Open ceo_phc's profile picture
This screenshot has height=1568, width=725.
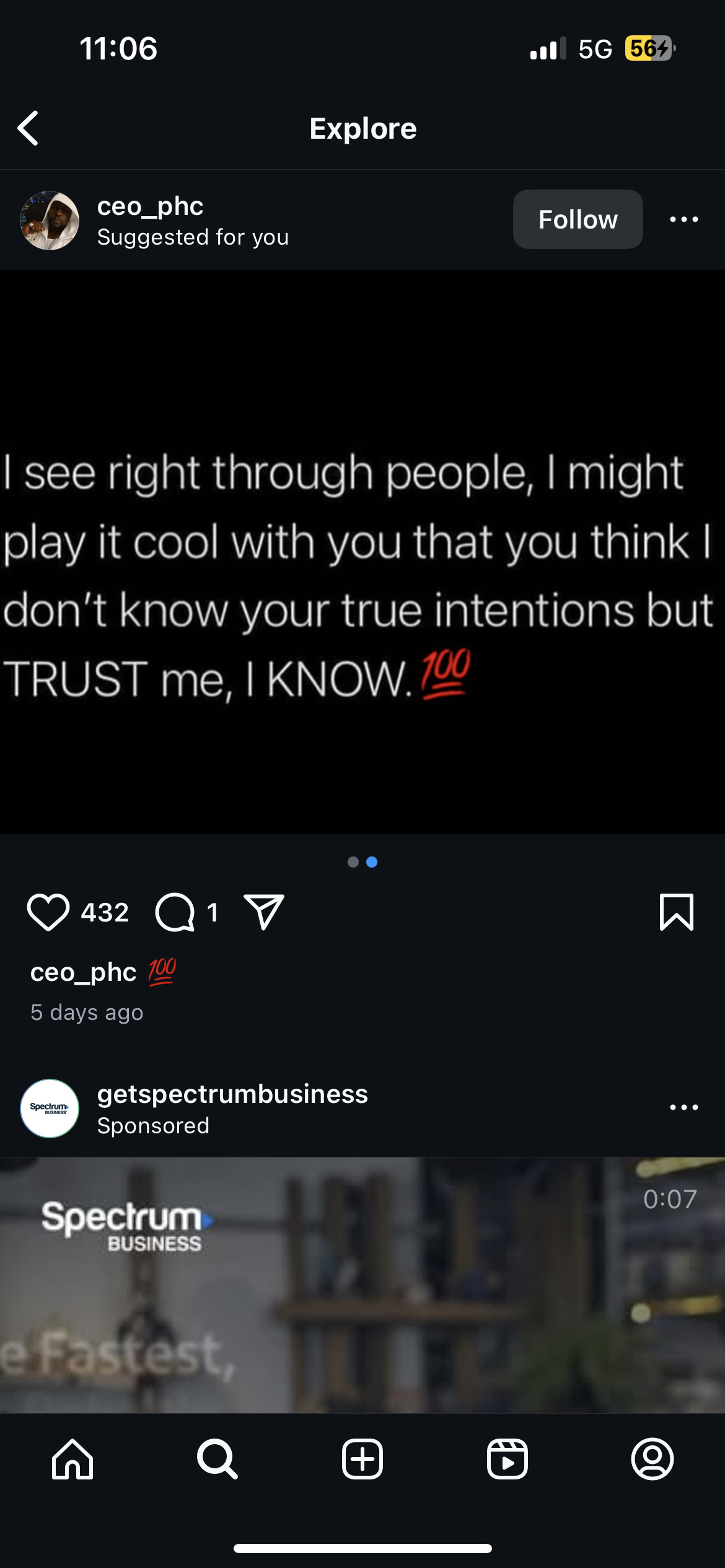(x=50, y=220)
